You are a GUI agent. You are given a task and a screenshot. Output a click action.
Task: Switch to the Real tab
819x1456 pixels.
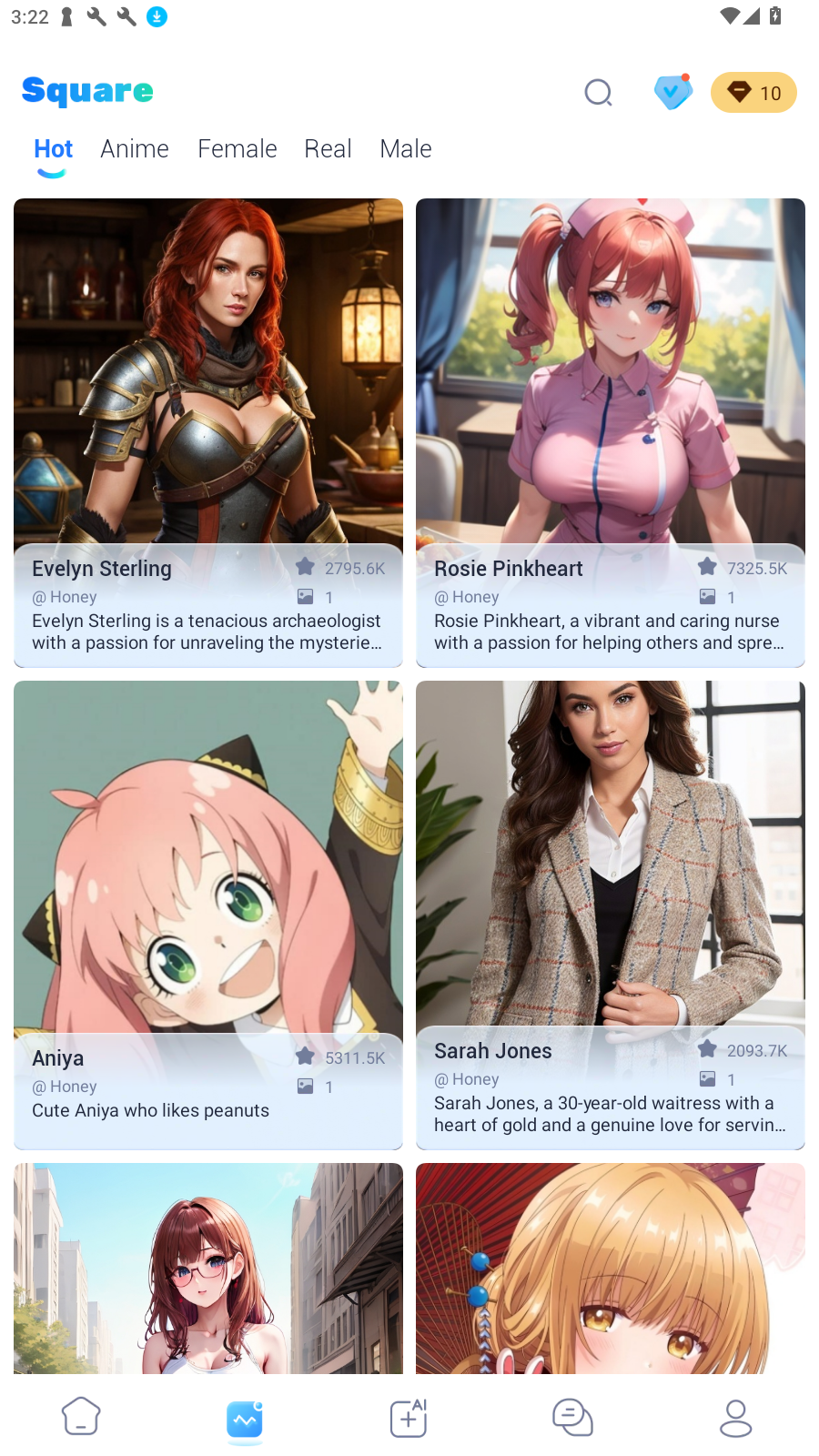tap(328, 148)
